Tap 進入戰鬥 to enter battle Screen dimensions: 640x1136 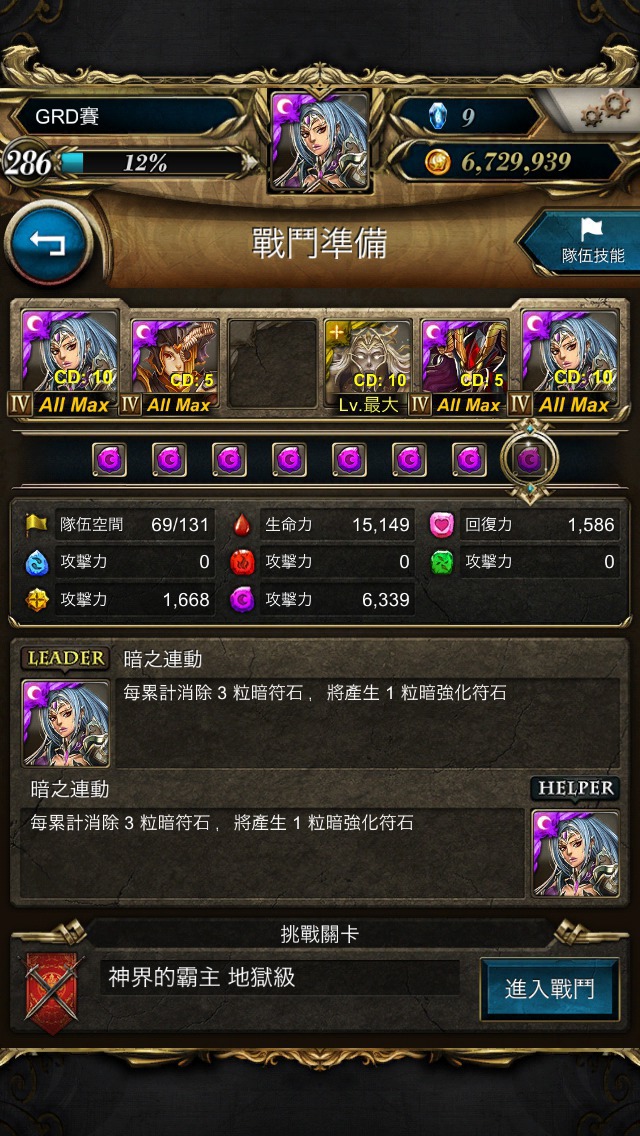point(549,990)
